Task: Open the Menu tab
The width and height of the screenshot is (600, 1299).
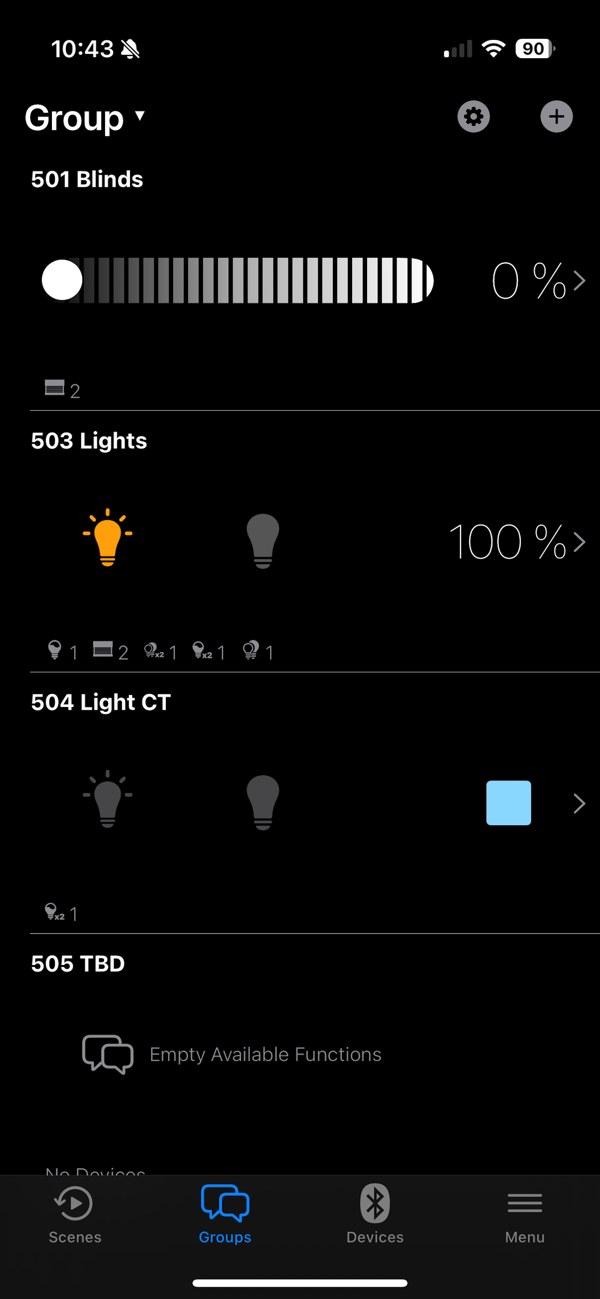Action: 525,1214
